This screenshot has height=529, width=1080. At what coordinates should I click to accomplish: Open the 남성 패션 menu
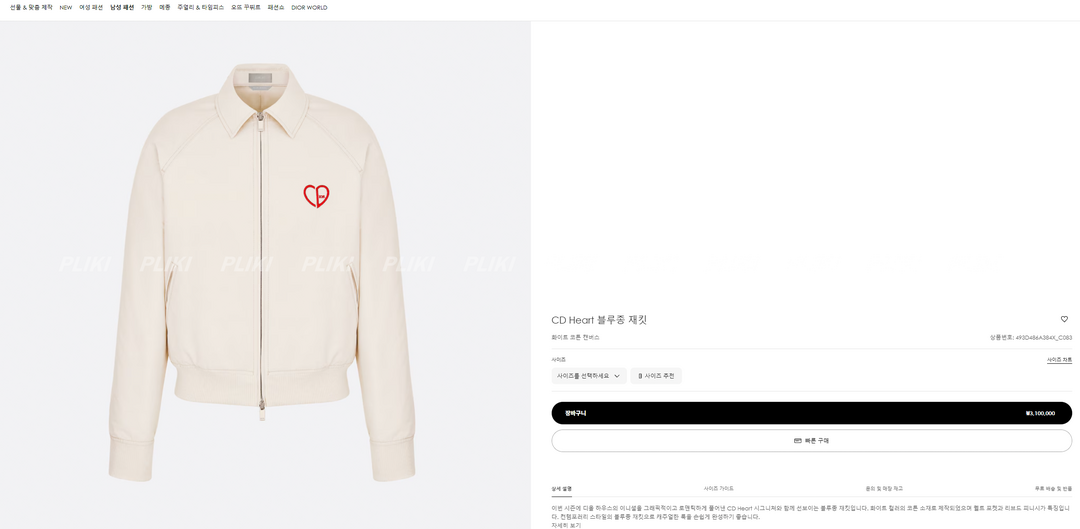coord(122,7)
